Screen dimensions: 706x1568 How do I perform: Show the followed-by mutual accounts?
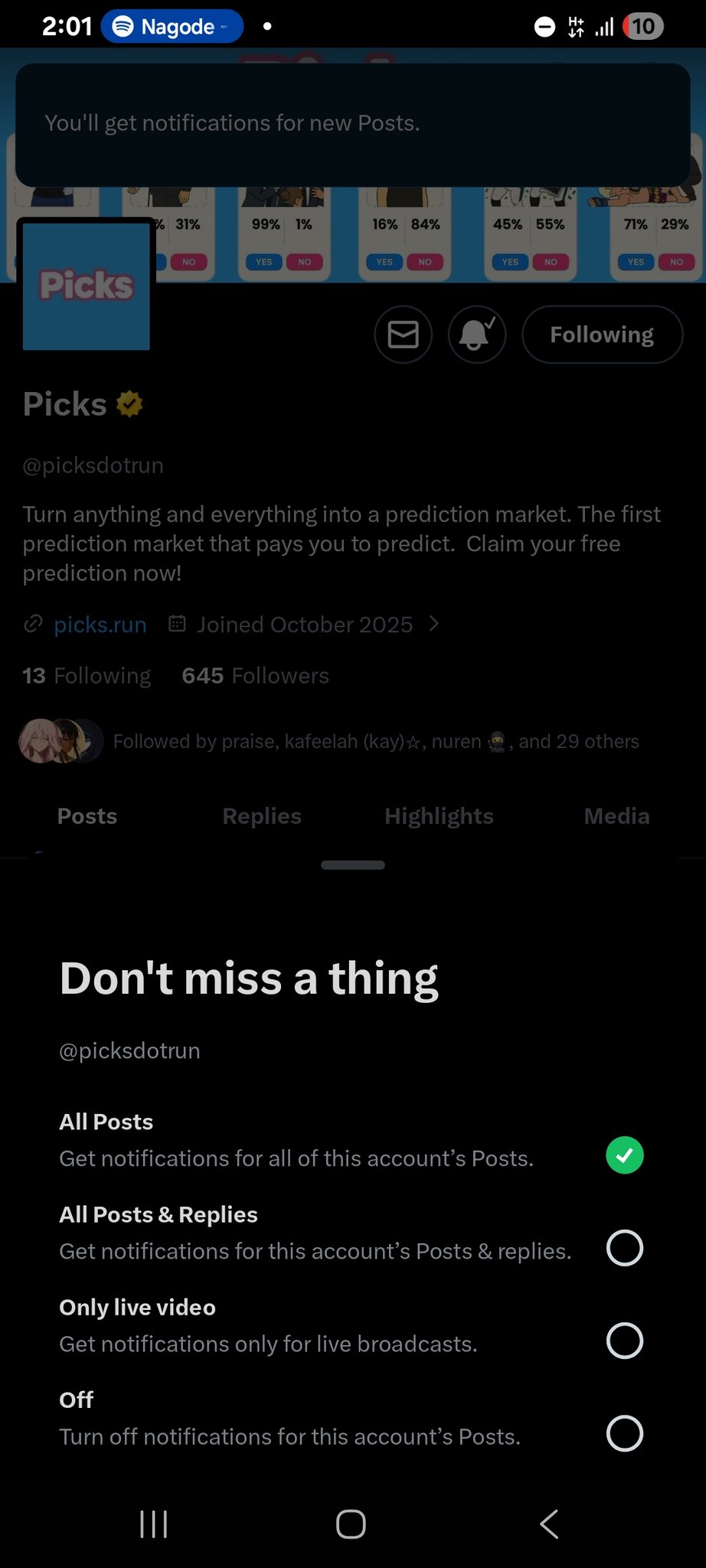(x=375, y=741)
